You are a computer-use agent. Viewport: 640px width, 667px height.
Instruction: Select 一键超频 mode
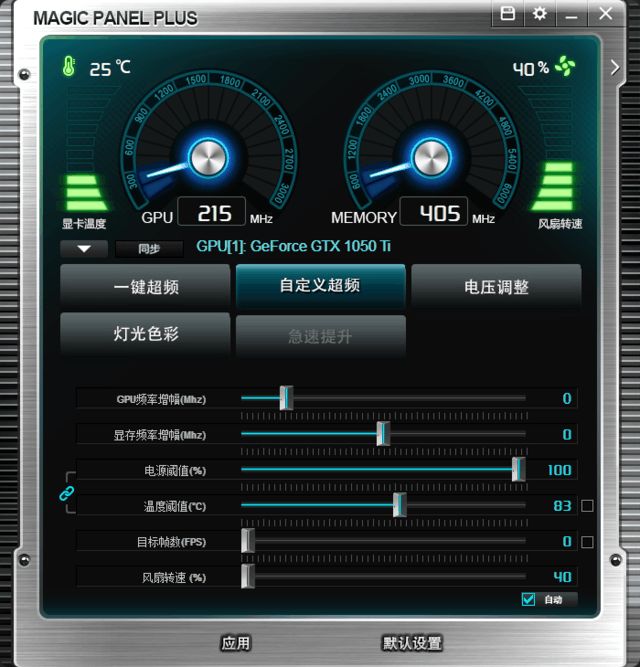point(146,287)
